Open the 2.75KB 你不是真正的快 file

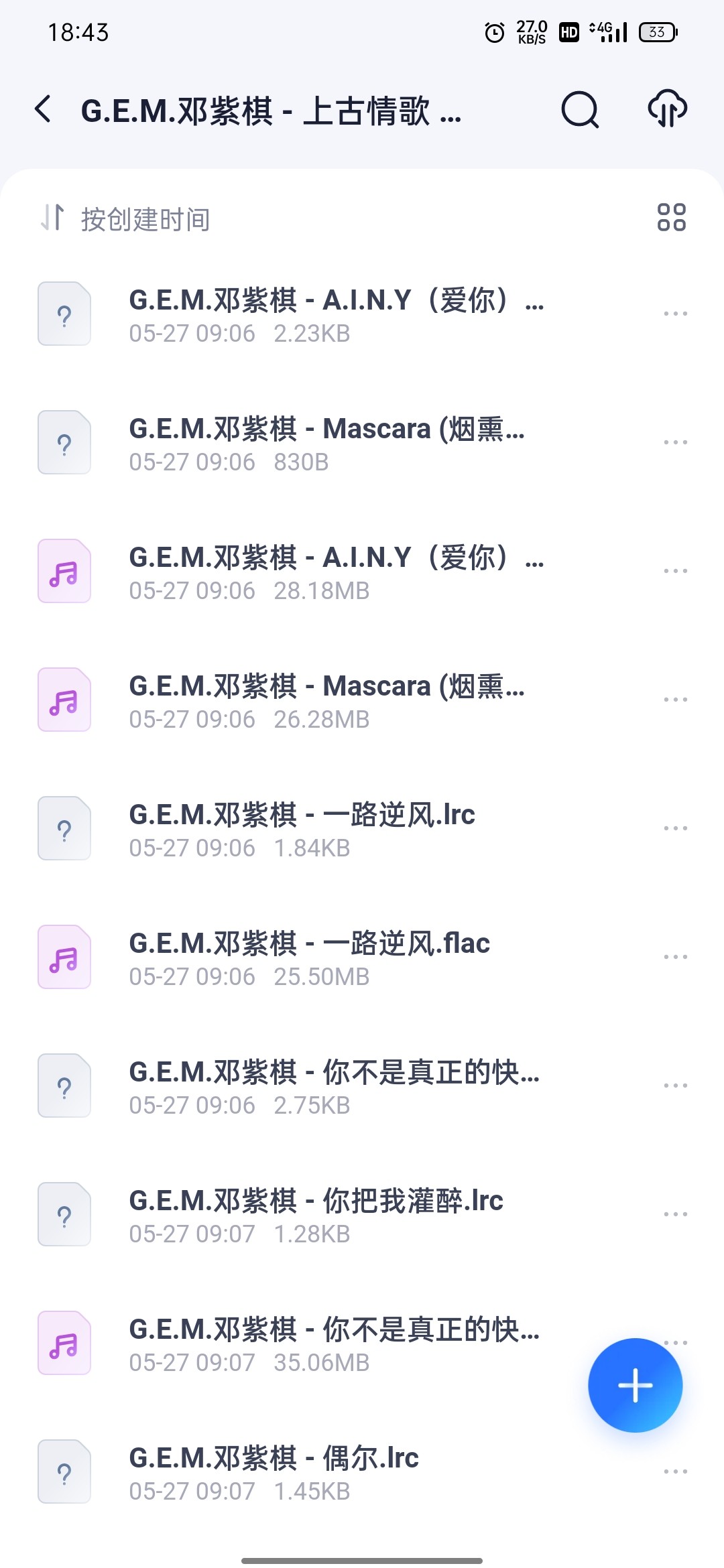334,1086
